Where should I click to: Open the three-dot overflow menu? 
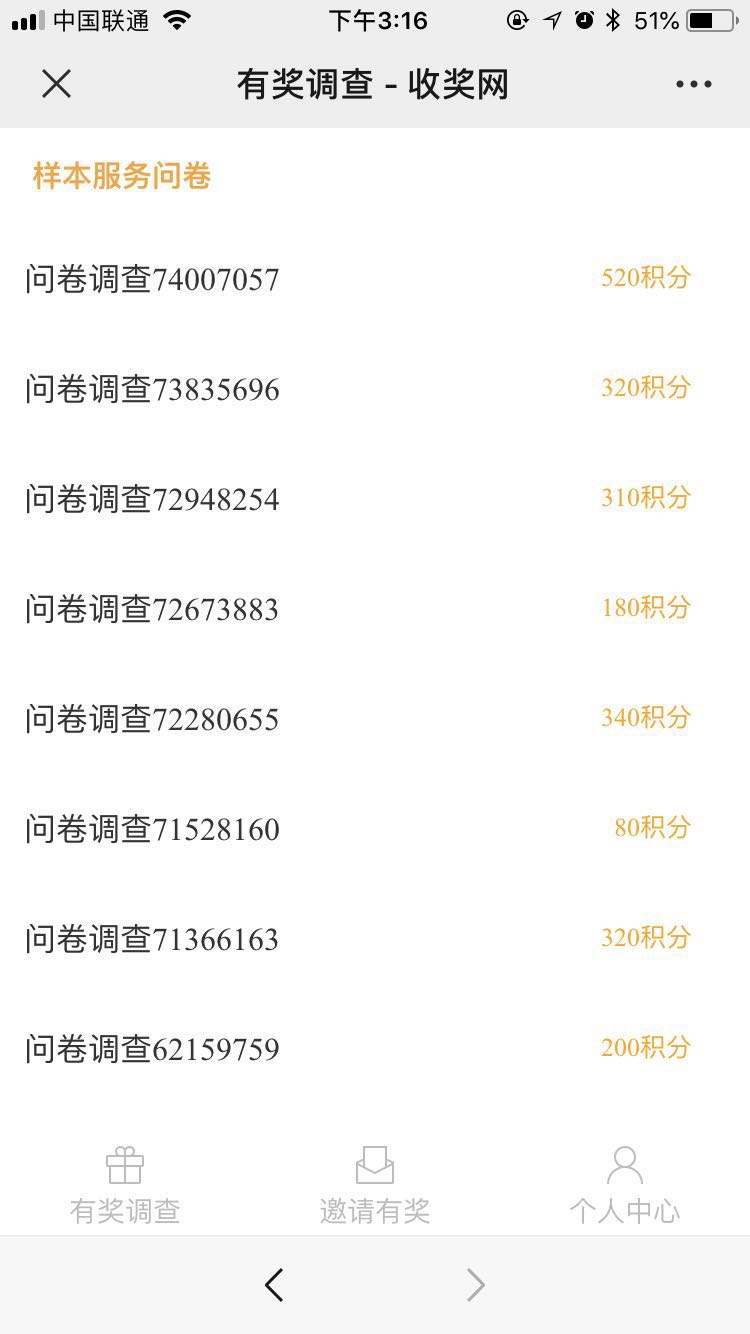[x=693, y=85]
